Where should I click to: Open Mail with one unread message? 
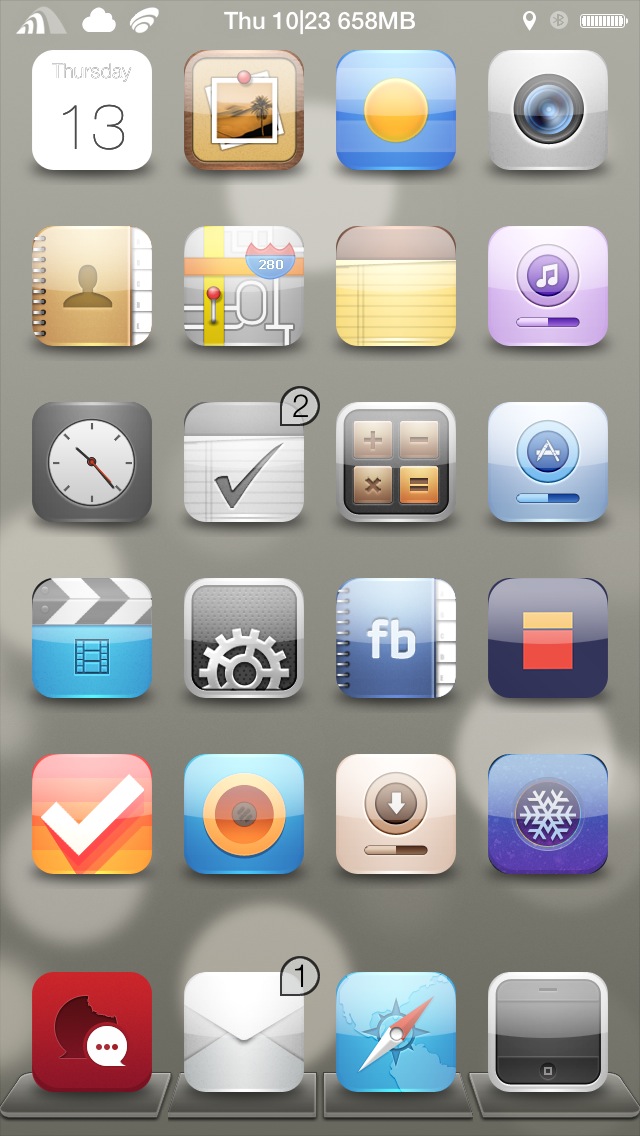244,1032
